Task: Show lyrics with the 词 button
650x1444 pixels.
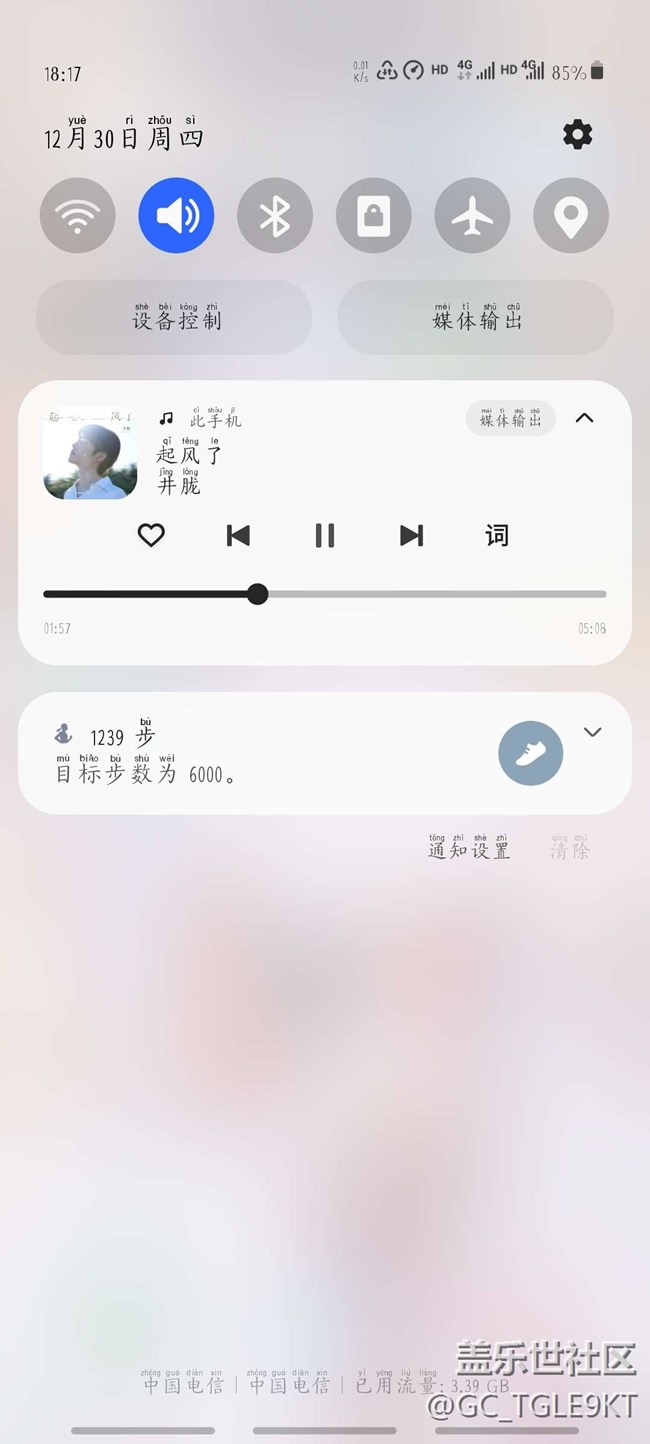Action: (497, 536)
